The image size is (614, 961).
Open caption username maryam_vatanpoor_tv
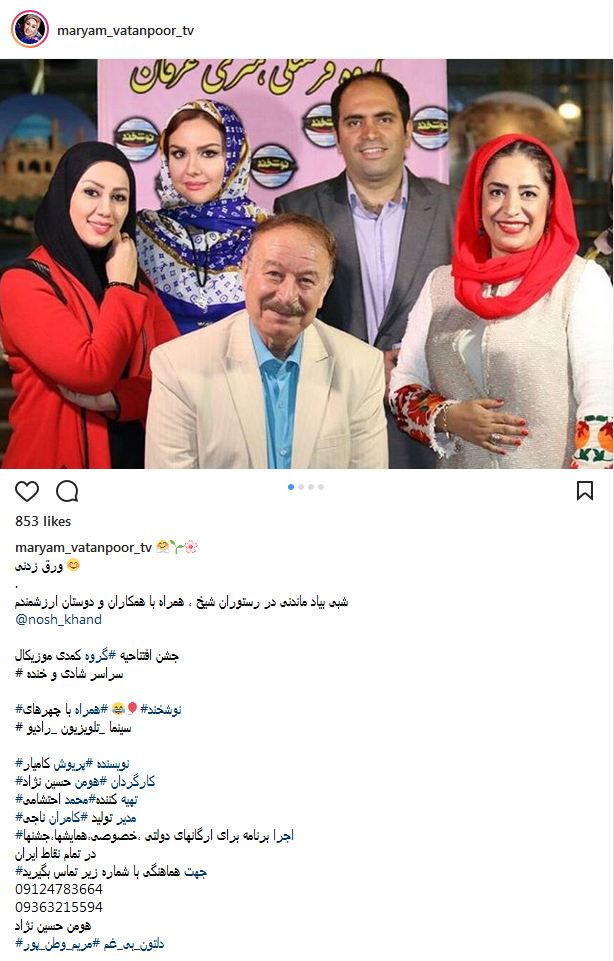83,547
